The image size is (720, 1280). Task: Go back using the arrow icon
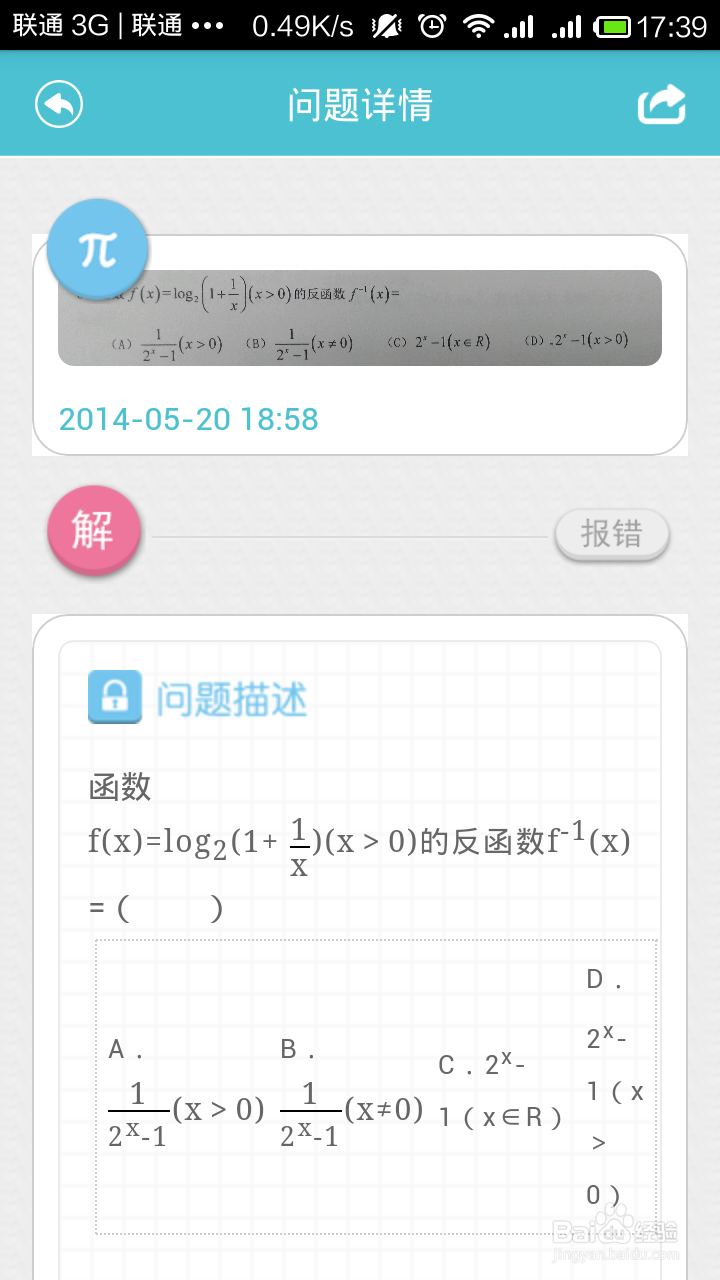coord(59,104)
